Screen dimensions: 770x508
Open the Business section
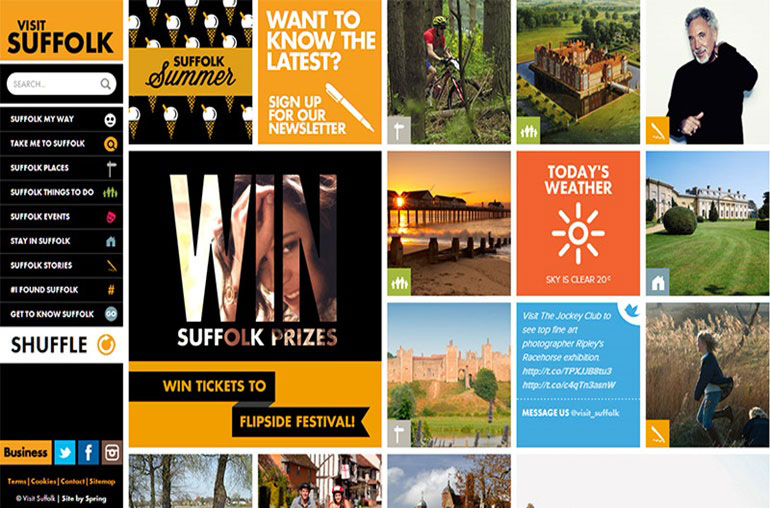coord(26,452)
